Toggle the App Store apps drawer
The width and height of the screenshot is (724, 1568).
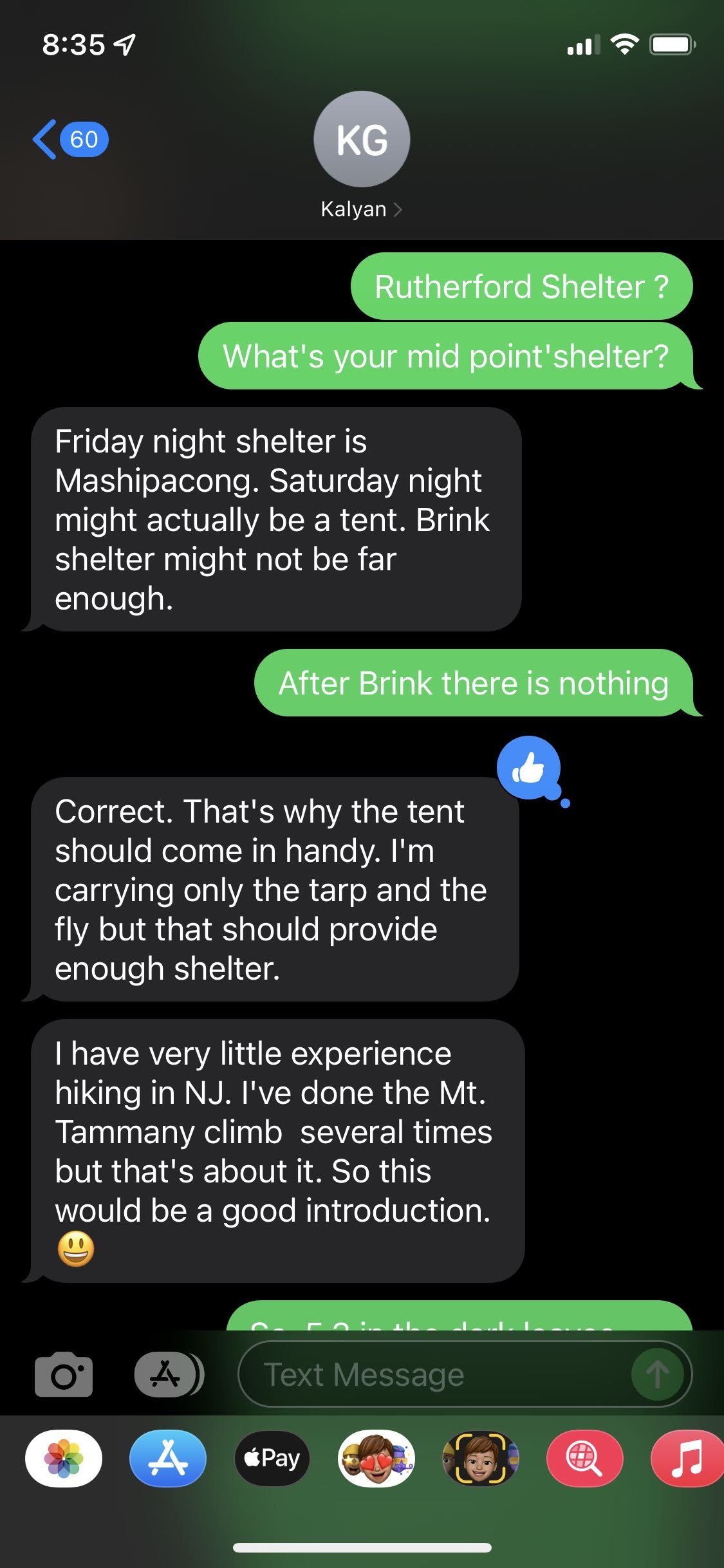[167, 1374]
